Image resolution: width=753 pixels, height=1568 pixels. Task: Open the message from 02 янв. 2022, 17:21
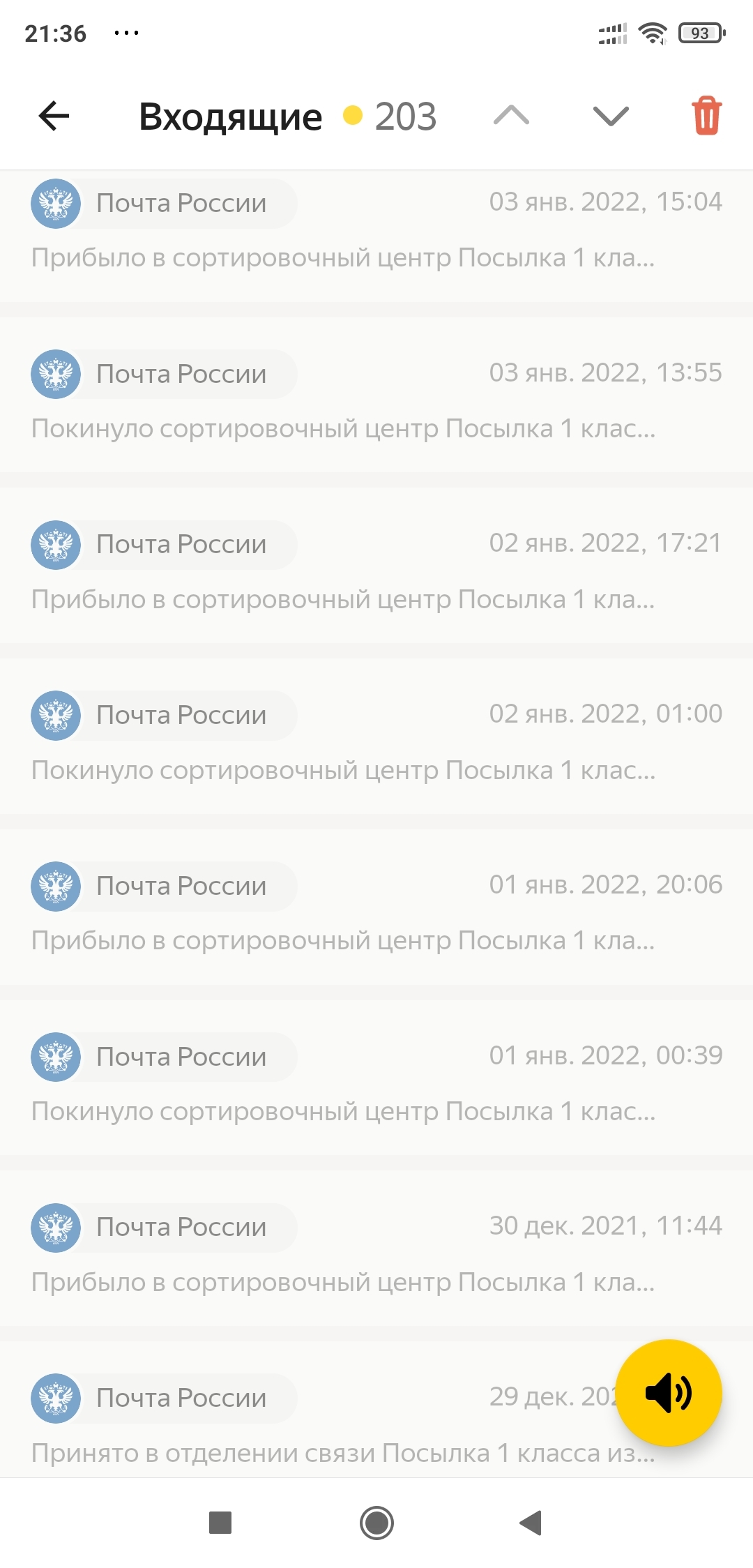click(x=376, y=572)
